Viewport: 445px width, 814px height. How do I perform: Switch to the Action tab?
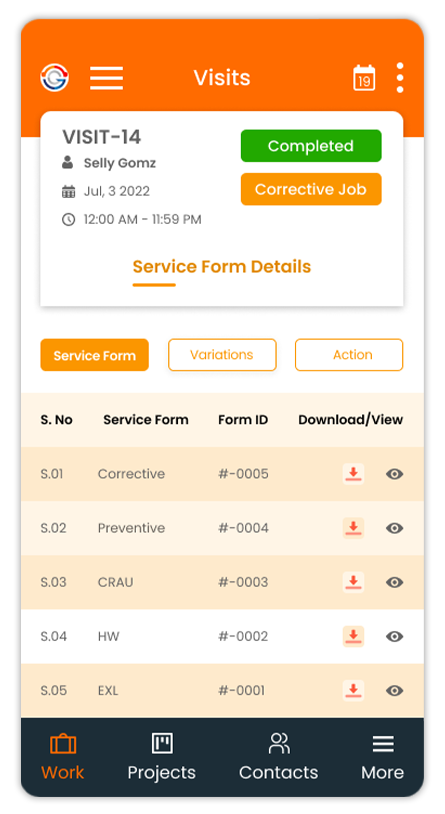pos(349,355)
